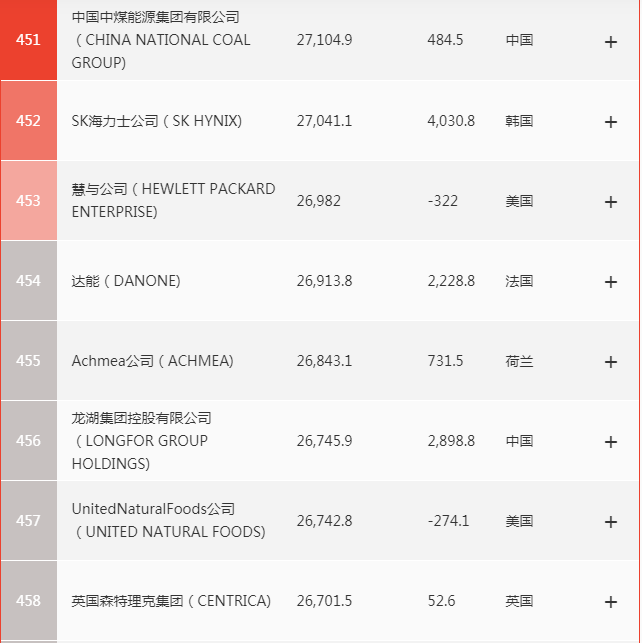The image size is (642, 643).
Task: Expand the Longfor Group Holdings entry
Action: tap(611, 442)
